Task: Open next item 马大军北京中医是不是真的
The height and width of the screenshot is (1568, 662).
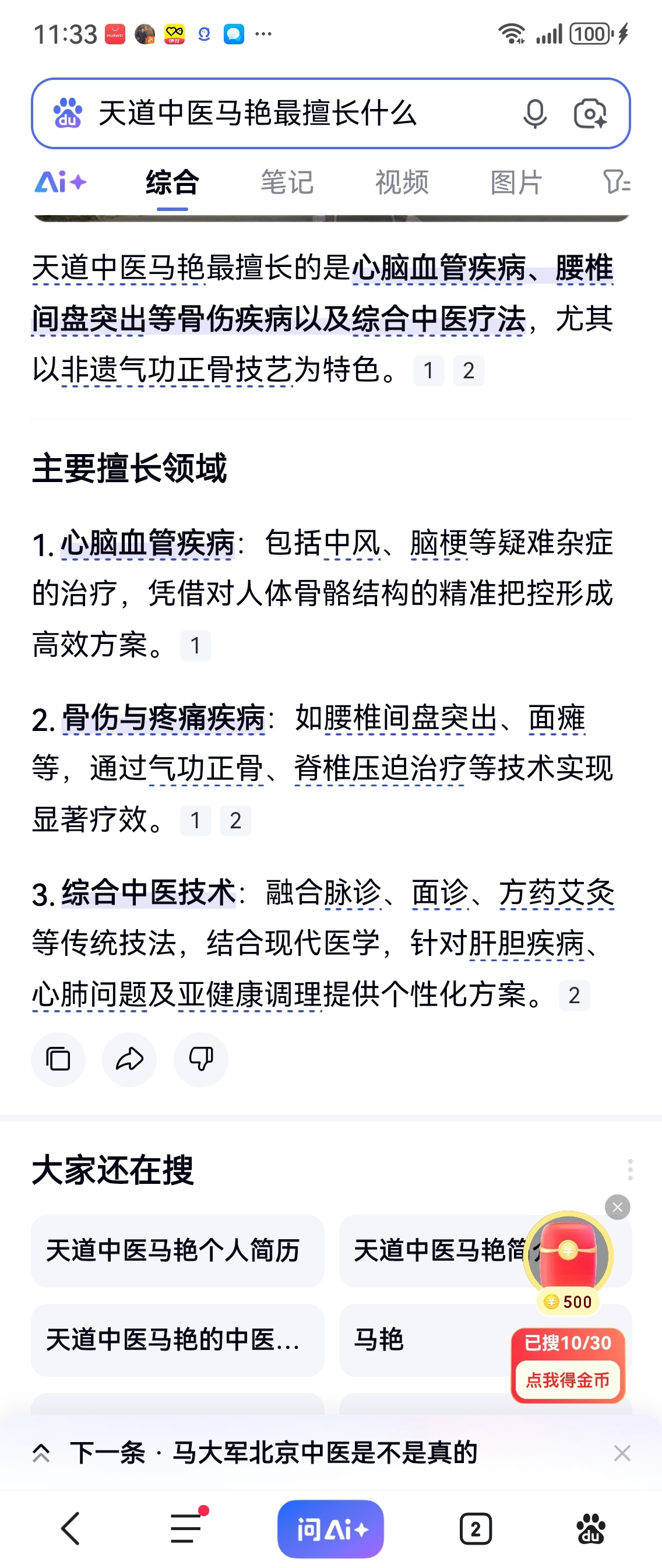Action: (274, 1453)
